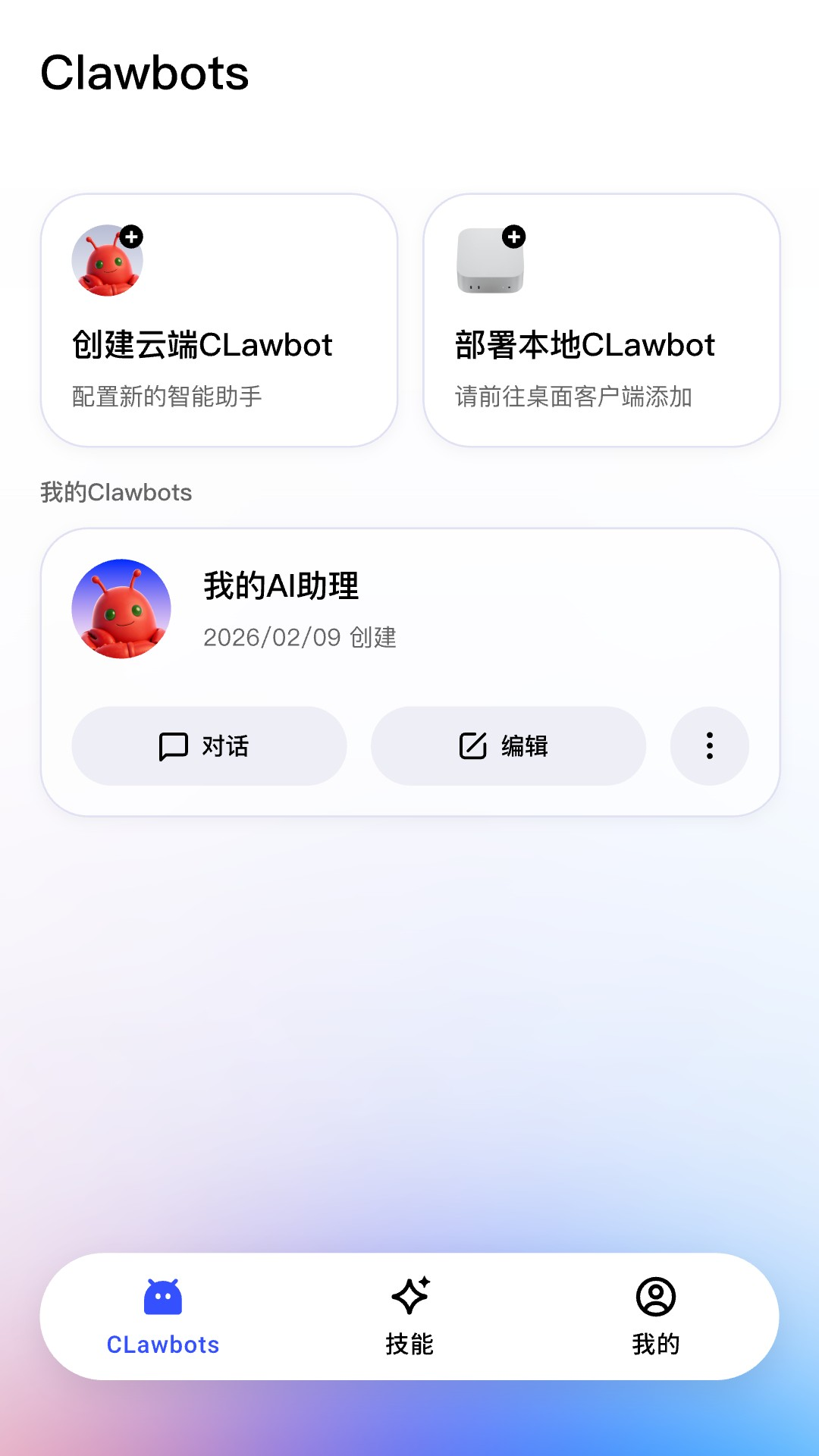
Task: Click the pencil icon on 编辑 button
Action: (472, 745)
